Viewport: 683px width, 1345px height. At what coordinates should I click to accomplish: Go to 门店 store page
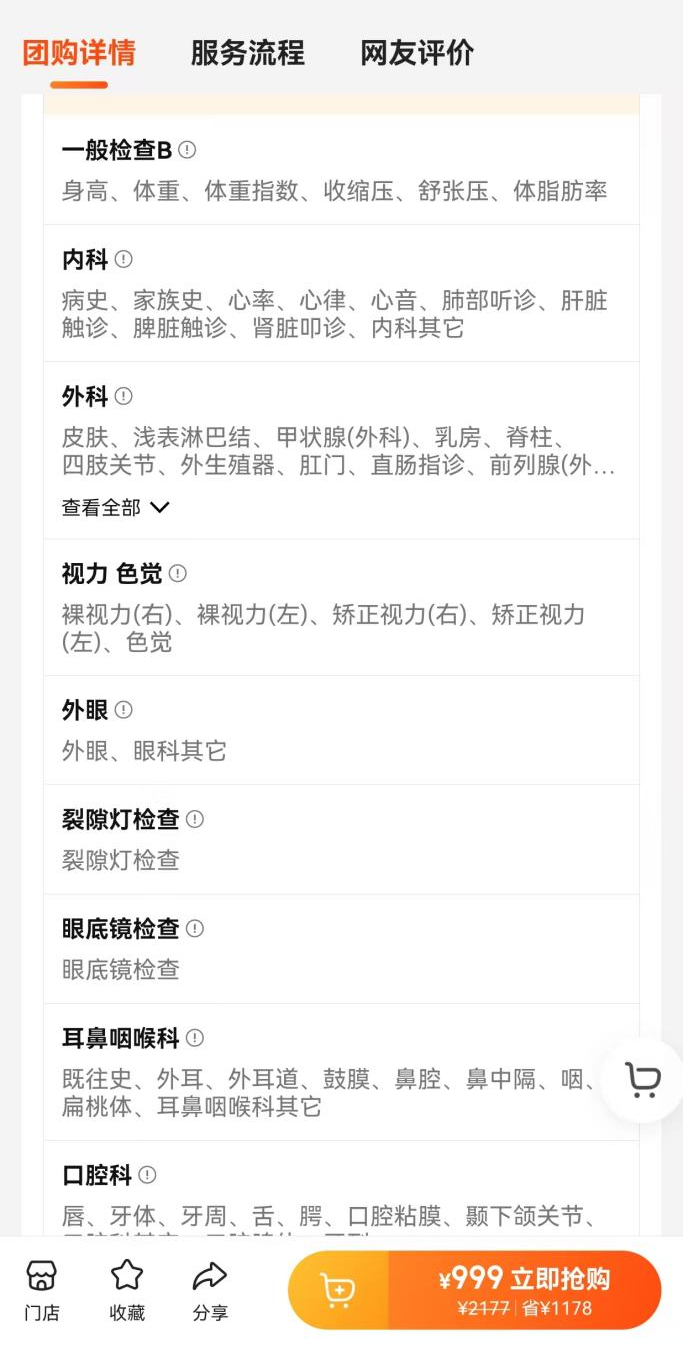41,1290
